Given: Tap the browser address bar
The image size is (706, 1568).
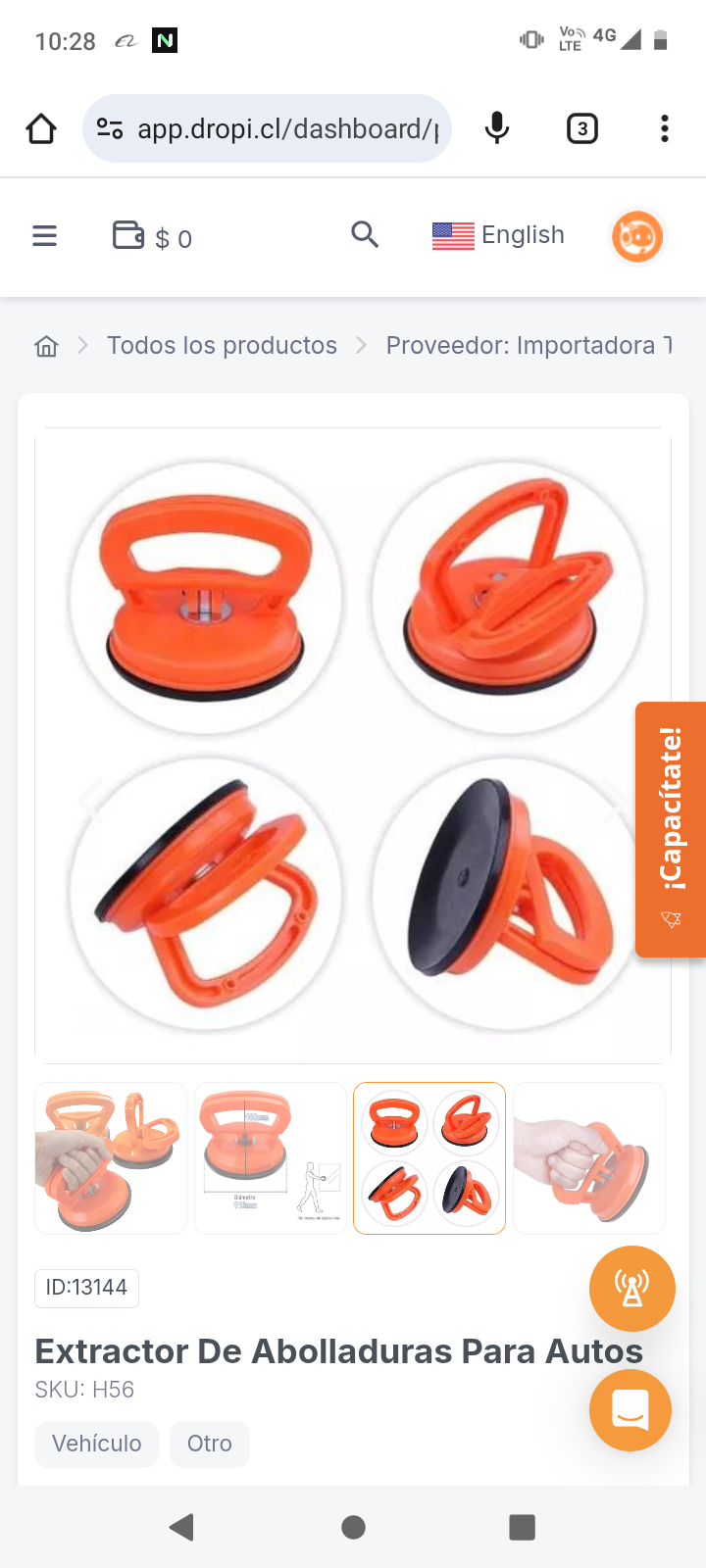Looking at the screenshot, I should click(284, 128).
